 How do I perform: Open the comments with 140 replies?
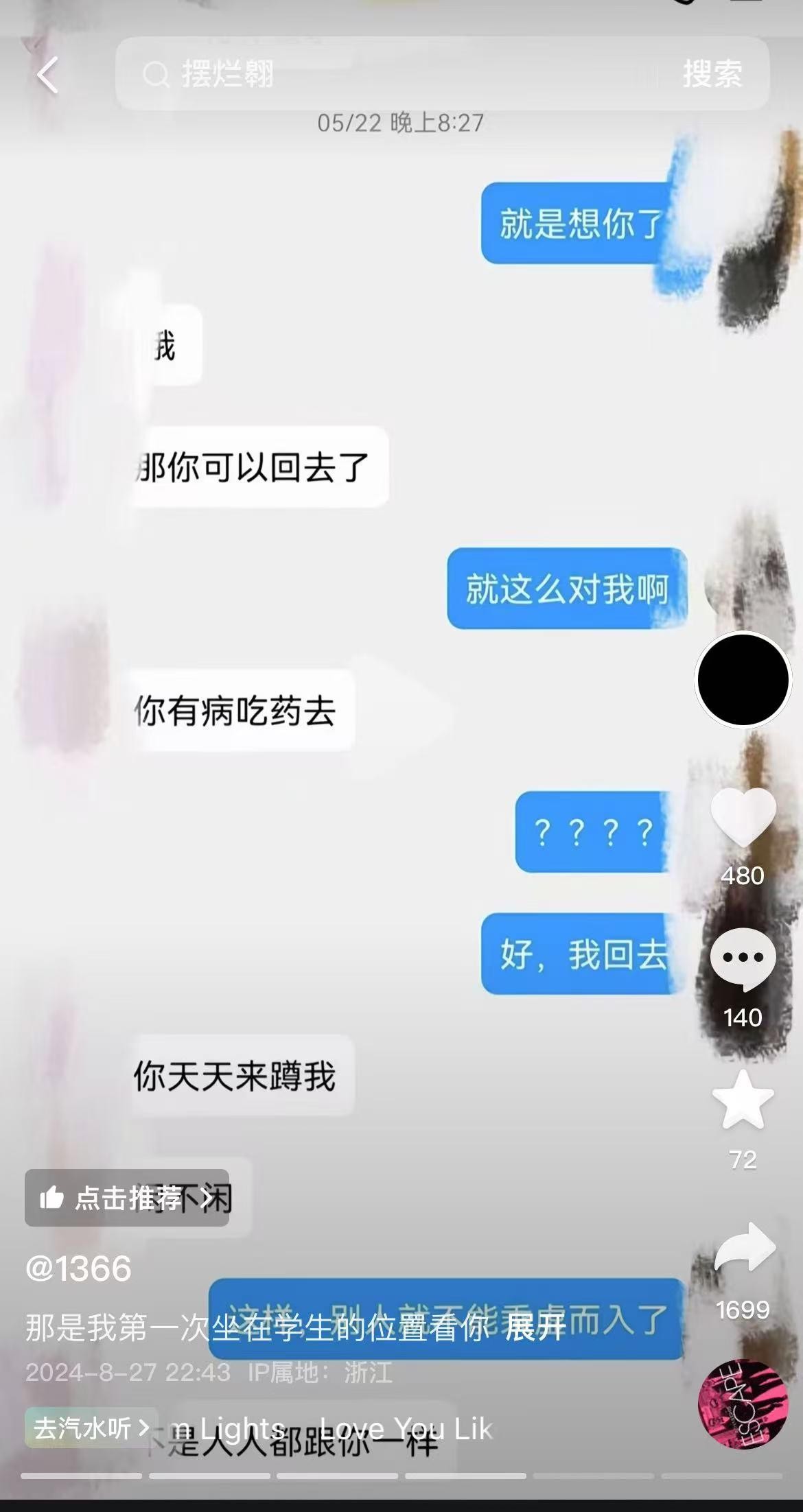(743, 959)
